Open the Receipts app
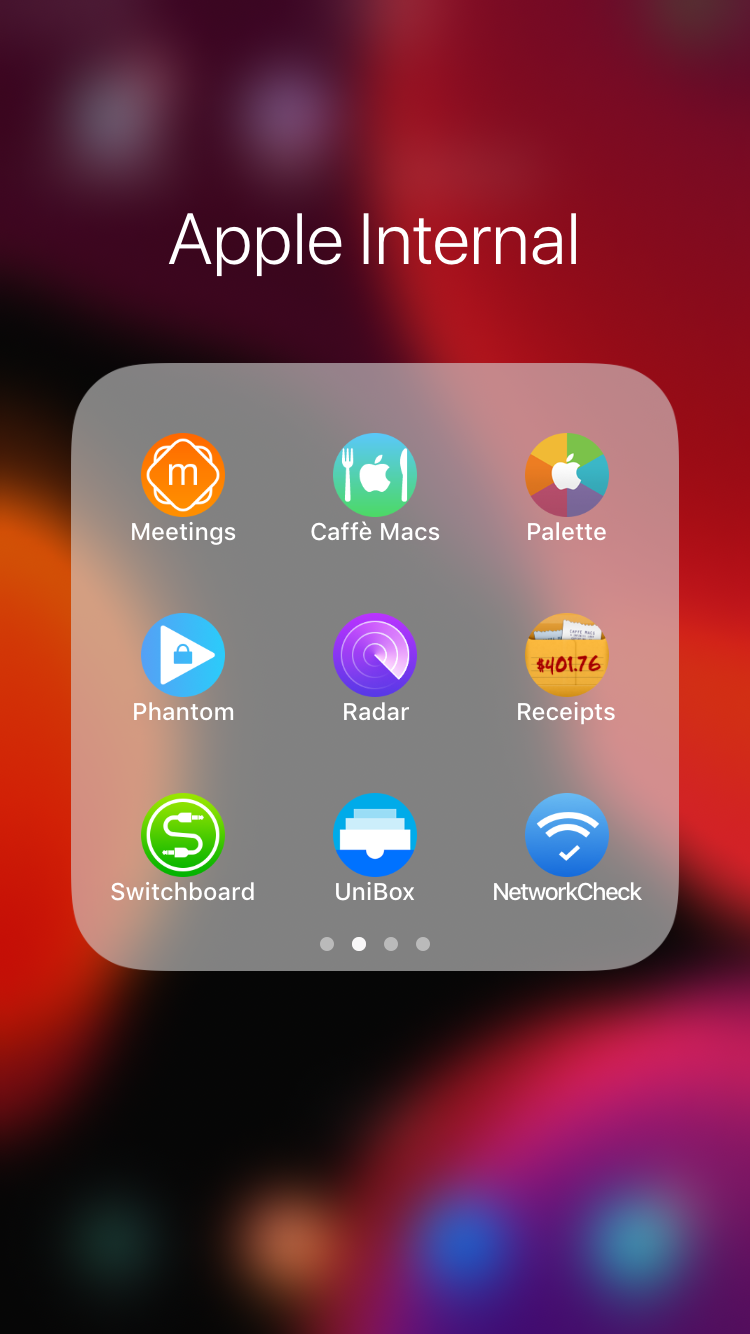The height and width of the screenshot is (1334, 750). [567, 655]
